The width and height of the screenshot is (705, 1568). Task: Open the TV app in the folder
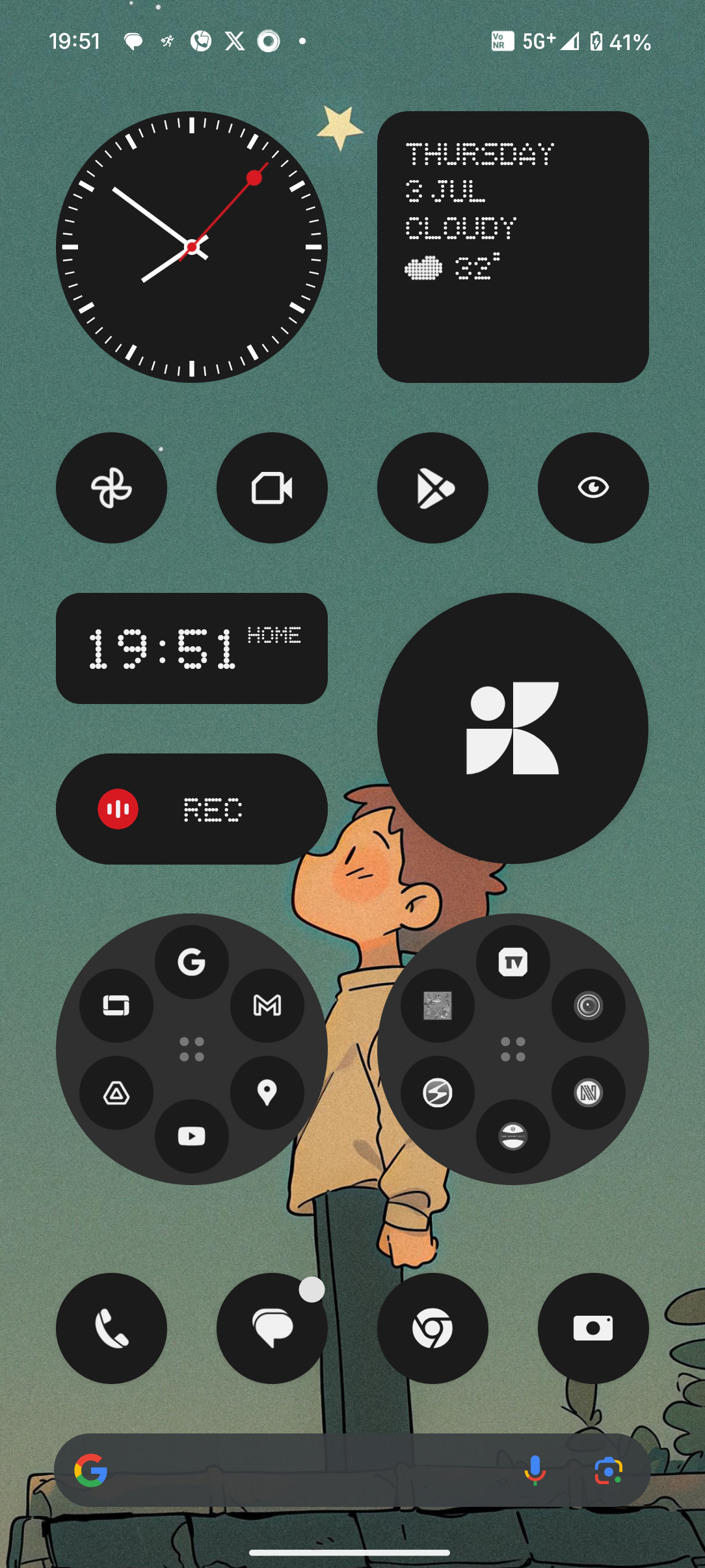(x=512, y=962)
